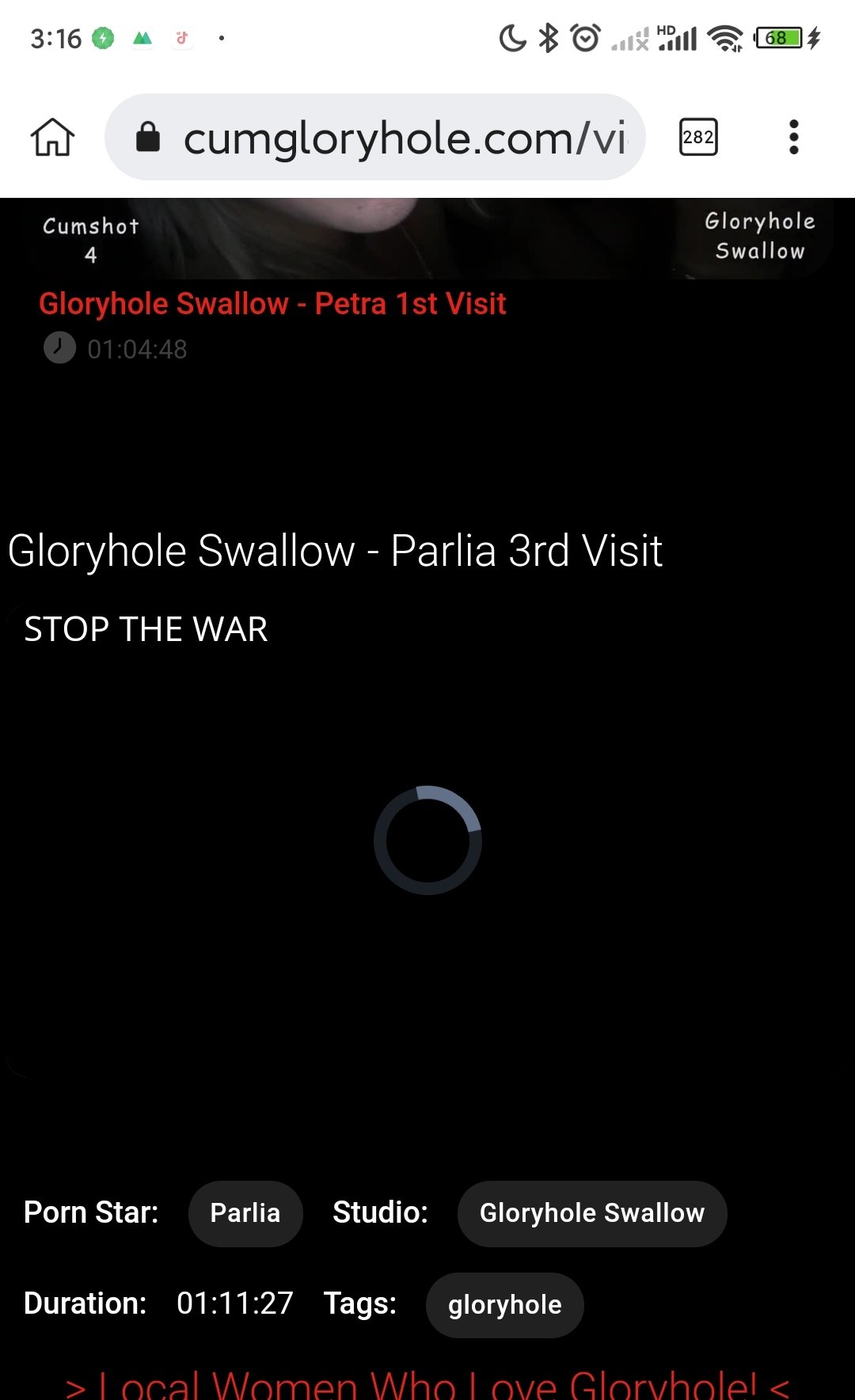
Task: Tap the padlock security icon in the address bar
Action: pyautogui.click(x=147, y=136)
